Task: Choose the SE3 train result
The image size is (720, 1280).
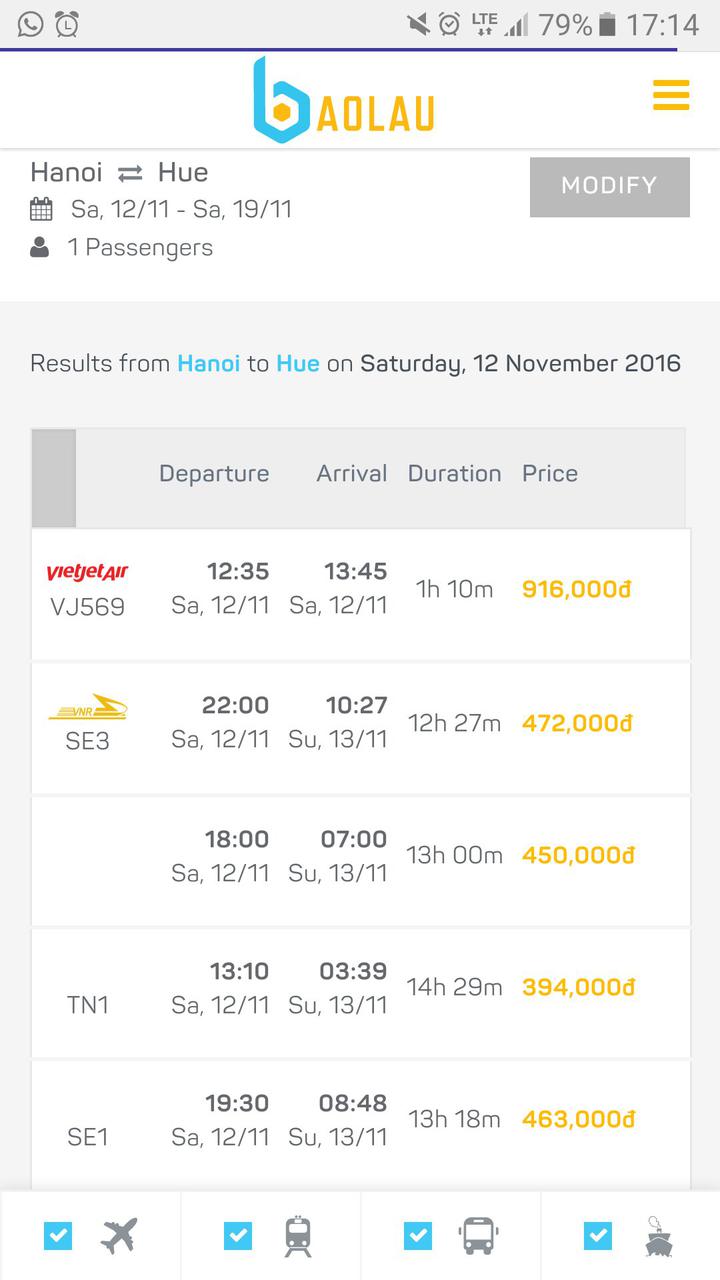Action: click(x=360, y=727)
